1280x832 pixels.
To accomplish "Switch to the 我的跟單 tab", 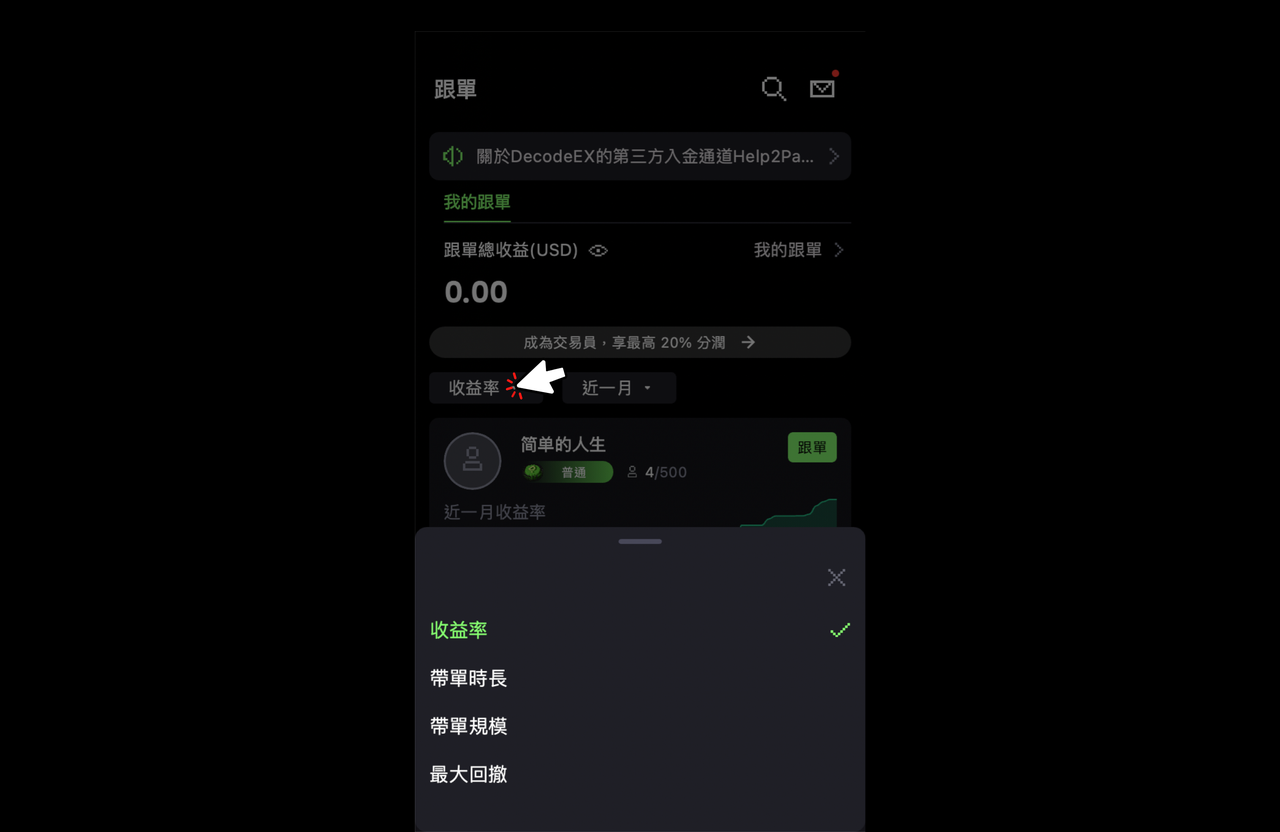I will click(477, 202).
